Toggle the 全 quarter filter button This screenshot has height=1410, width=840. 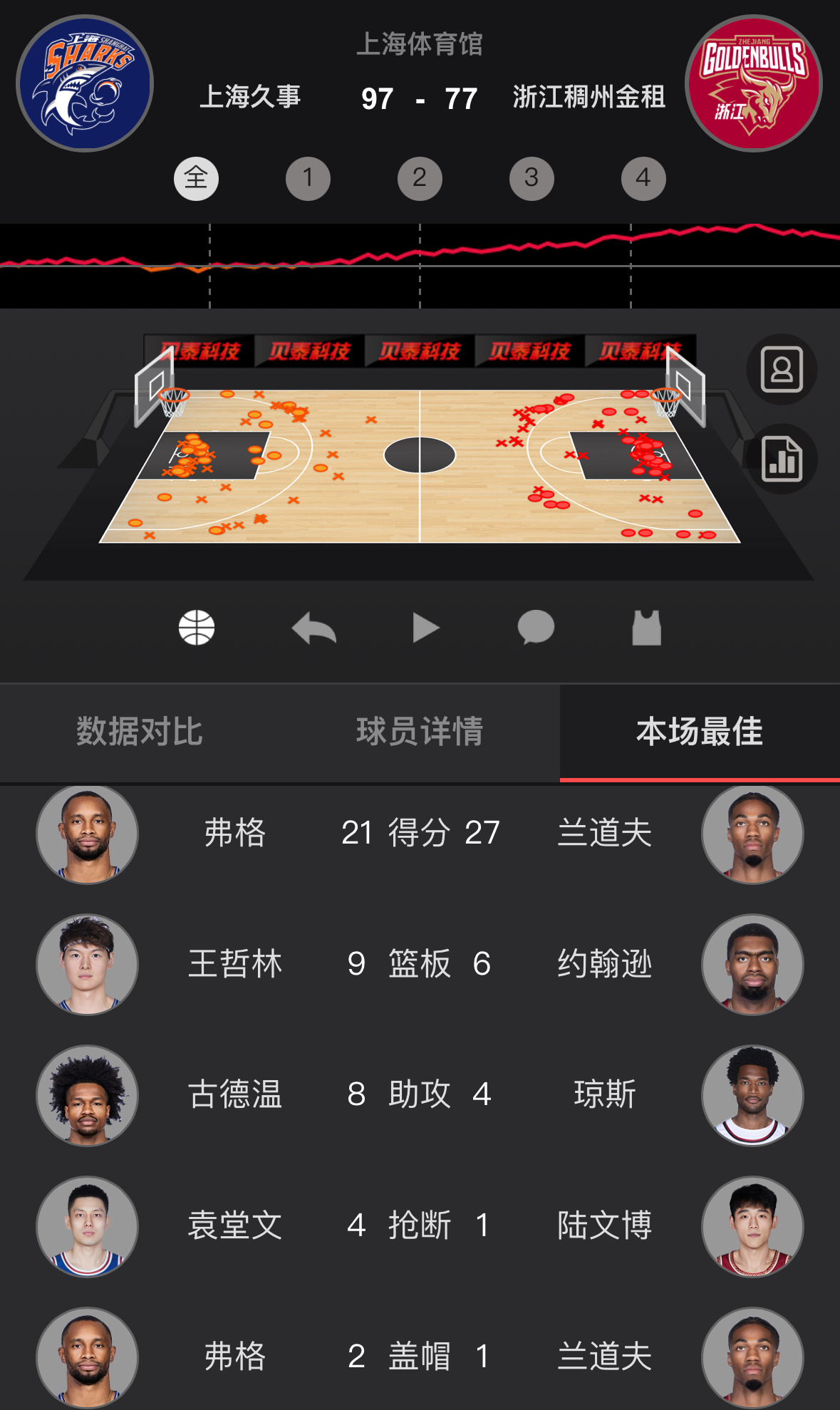point(197,178)
